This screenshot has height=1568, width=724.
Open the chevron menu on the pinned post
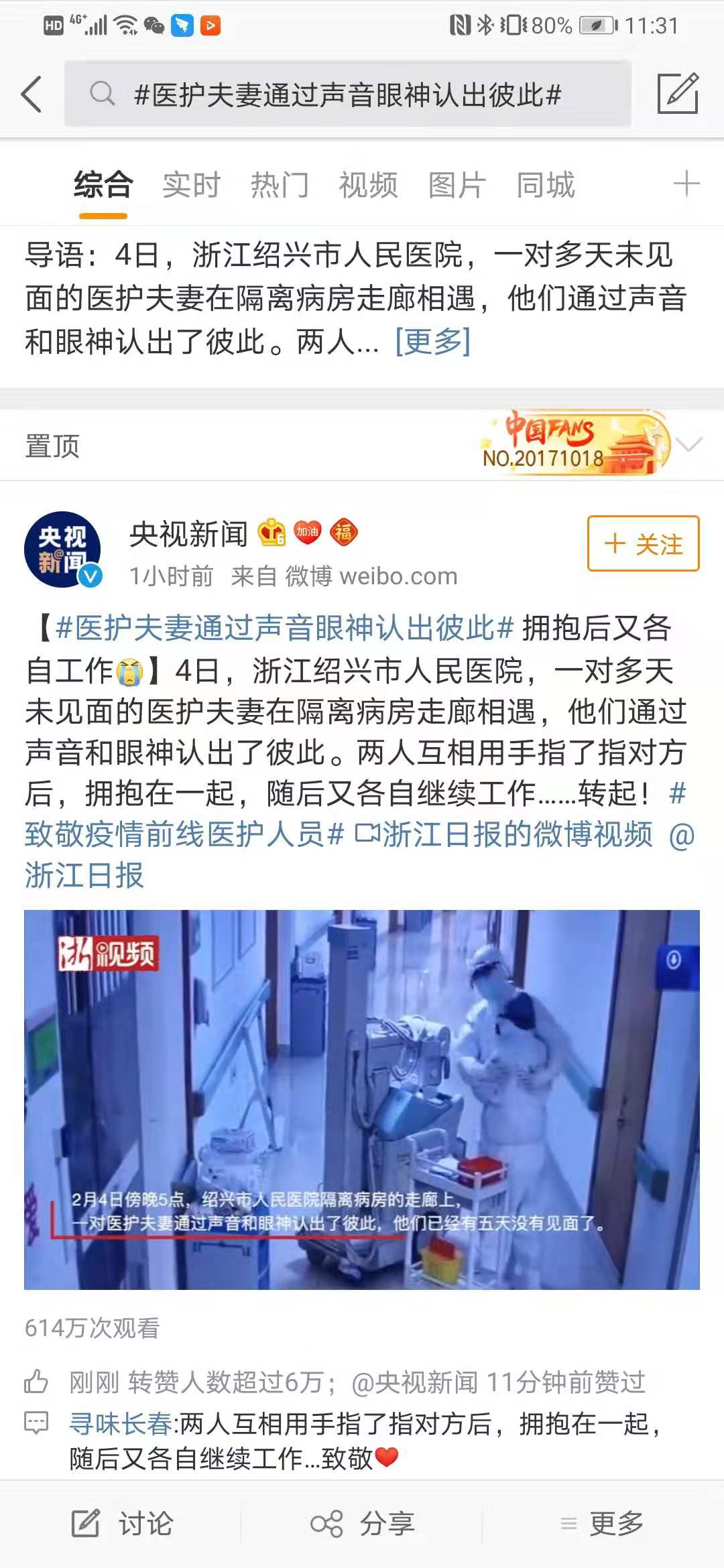689,444
